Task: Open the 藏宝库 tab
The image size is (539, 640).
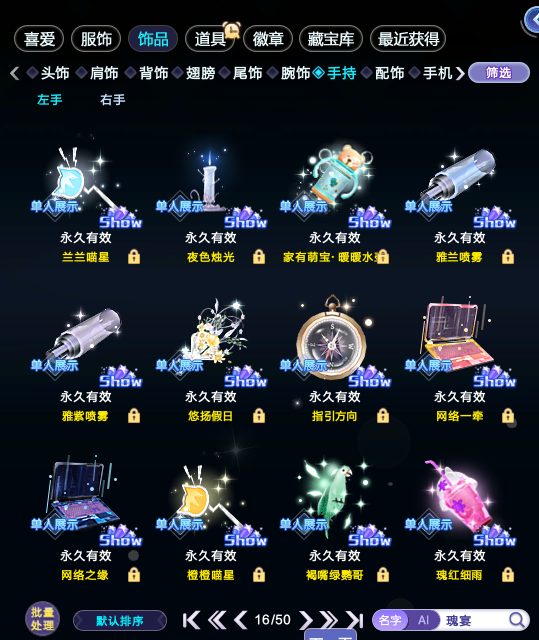Action: [x=330, y=39]
